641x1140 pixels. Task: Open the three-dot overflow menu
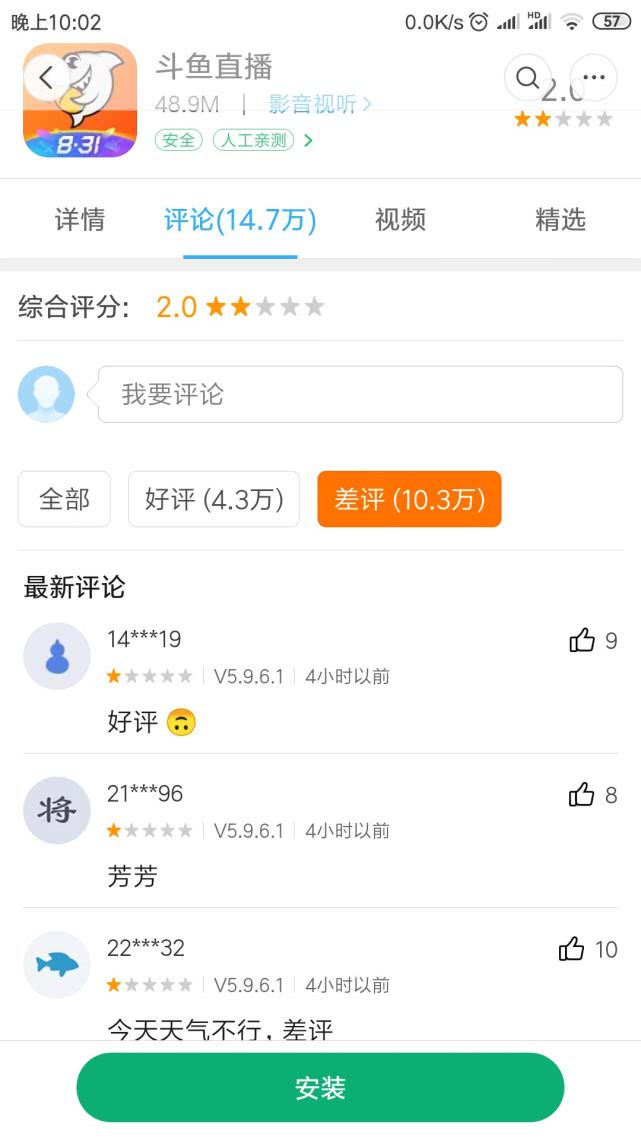click(x=594, y=78)
